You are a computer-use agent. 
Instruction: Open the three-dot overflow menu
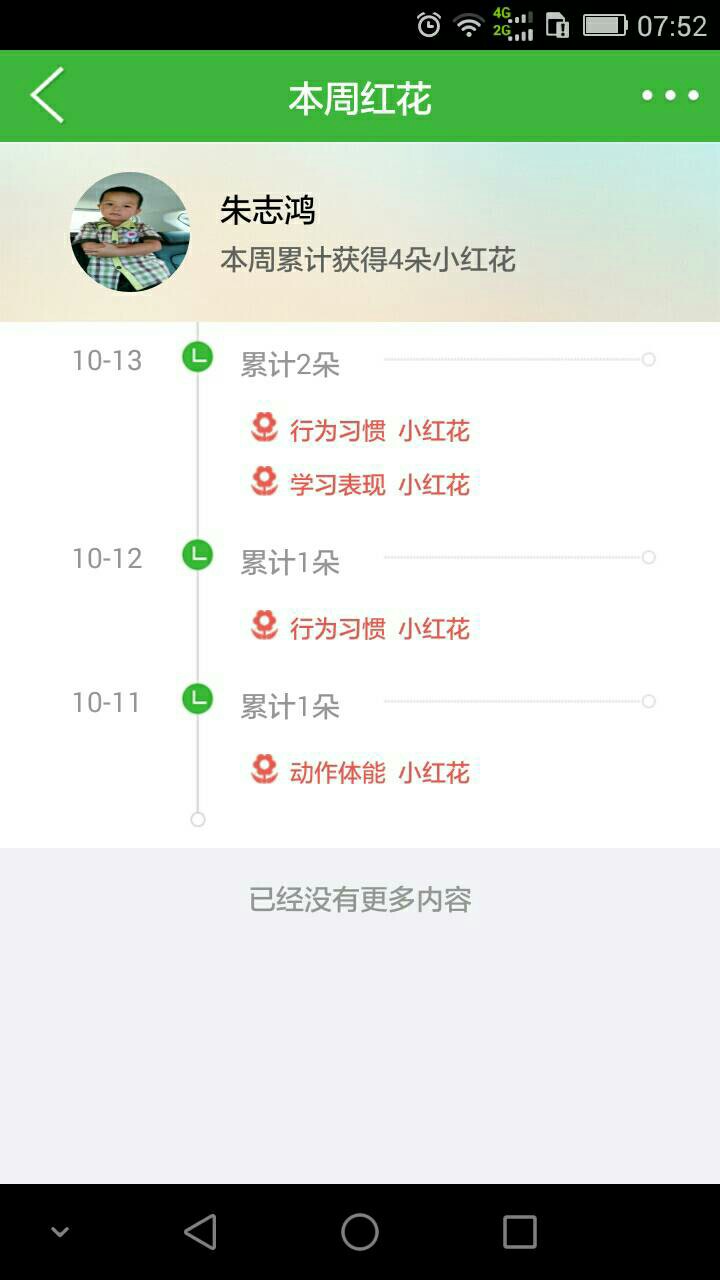670,96
